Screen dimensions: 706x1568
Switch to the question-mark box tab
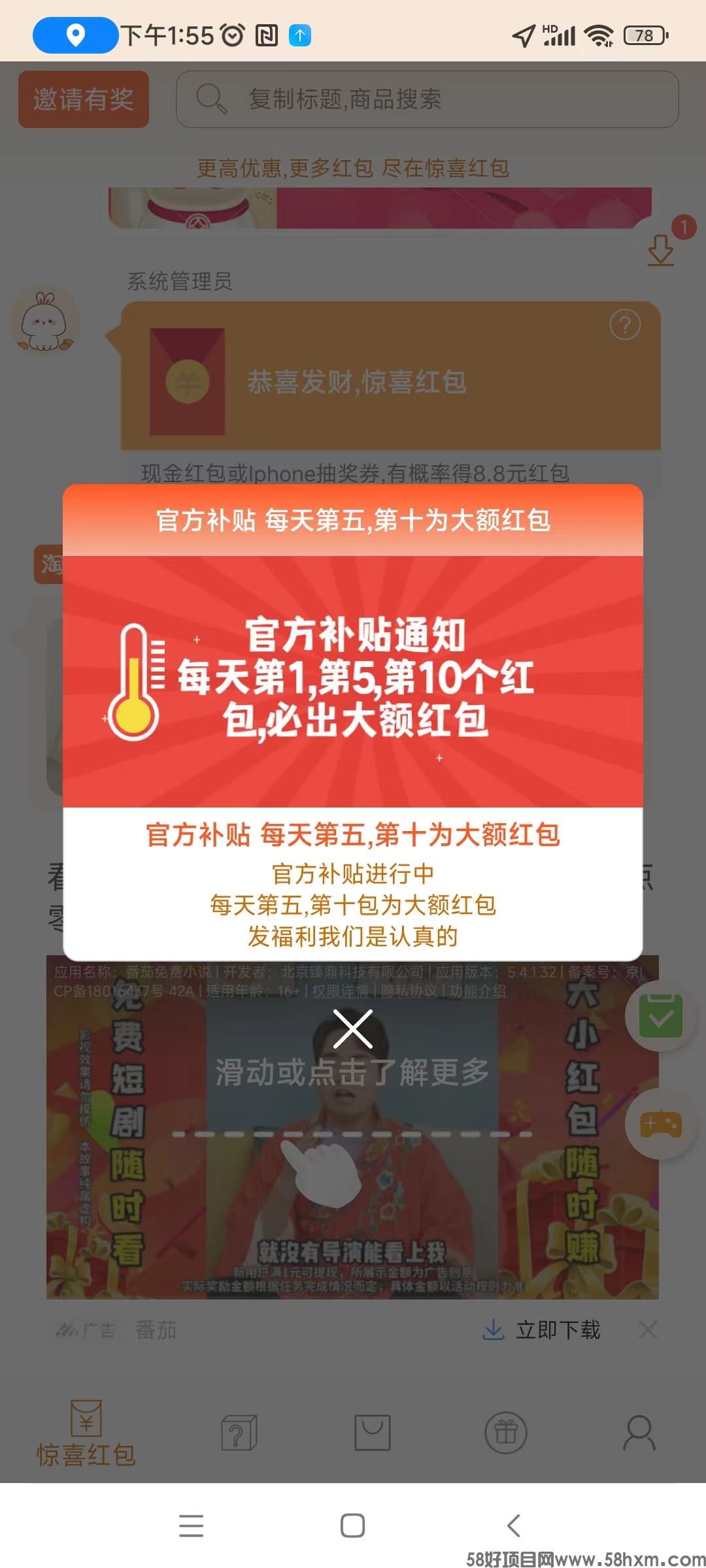click(x=239, y=1432)
